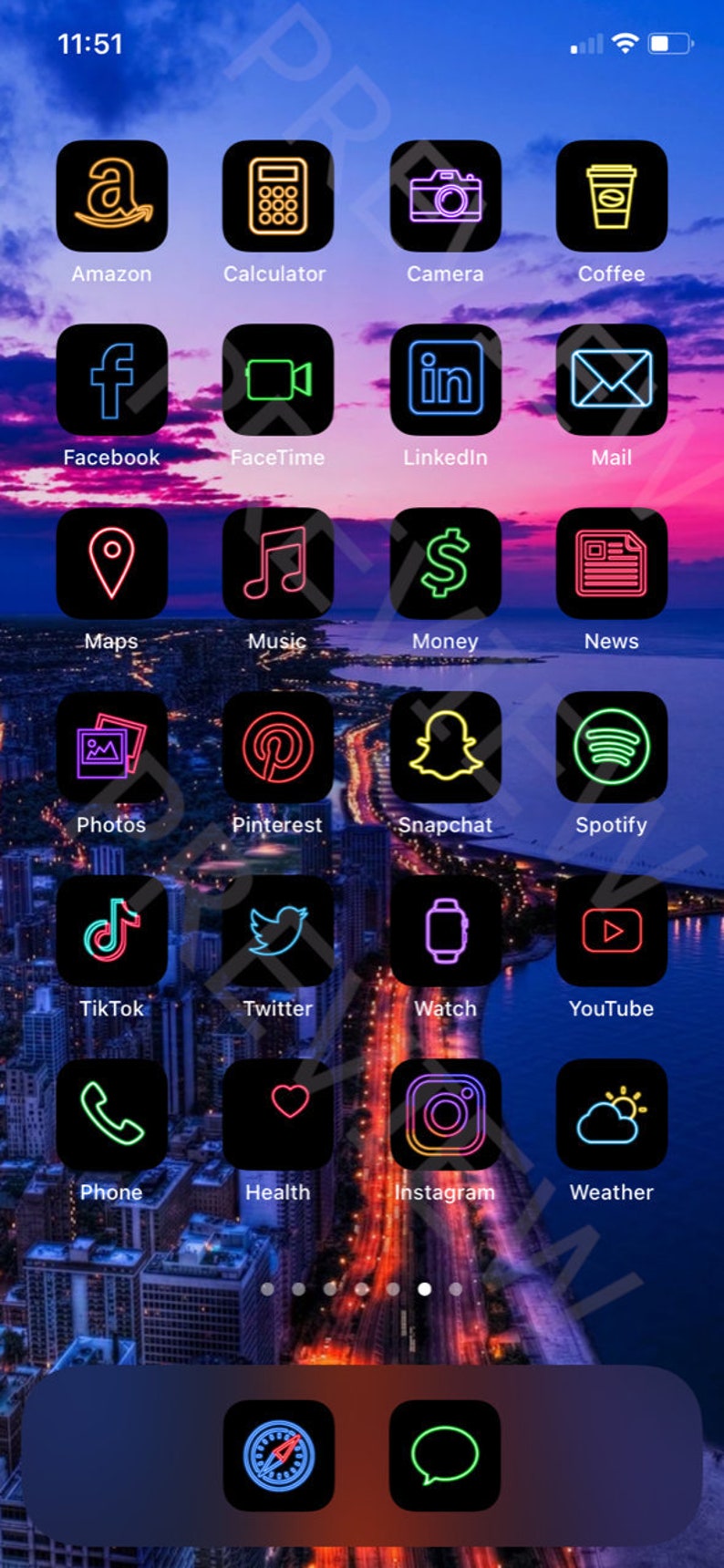Image resolution: width=724 pixels, height=1568 pixels.
Task: Open Instagram
Action: coord(445,1115)
